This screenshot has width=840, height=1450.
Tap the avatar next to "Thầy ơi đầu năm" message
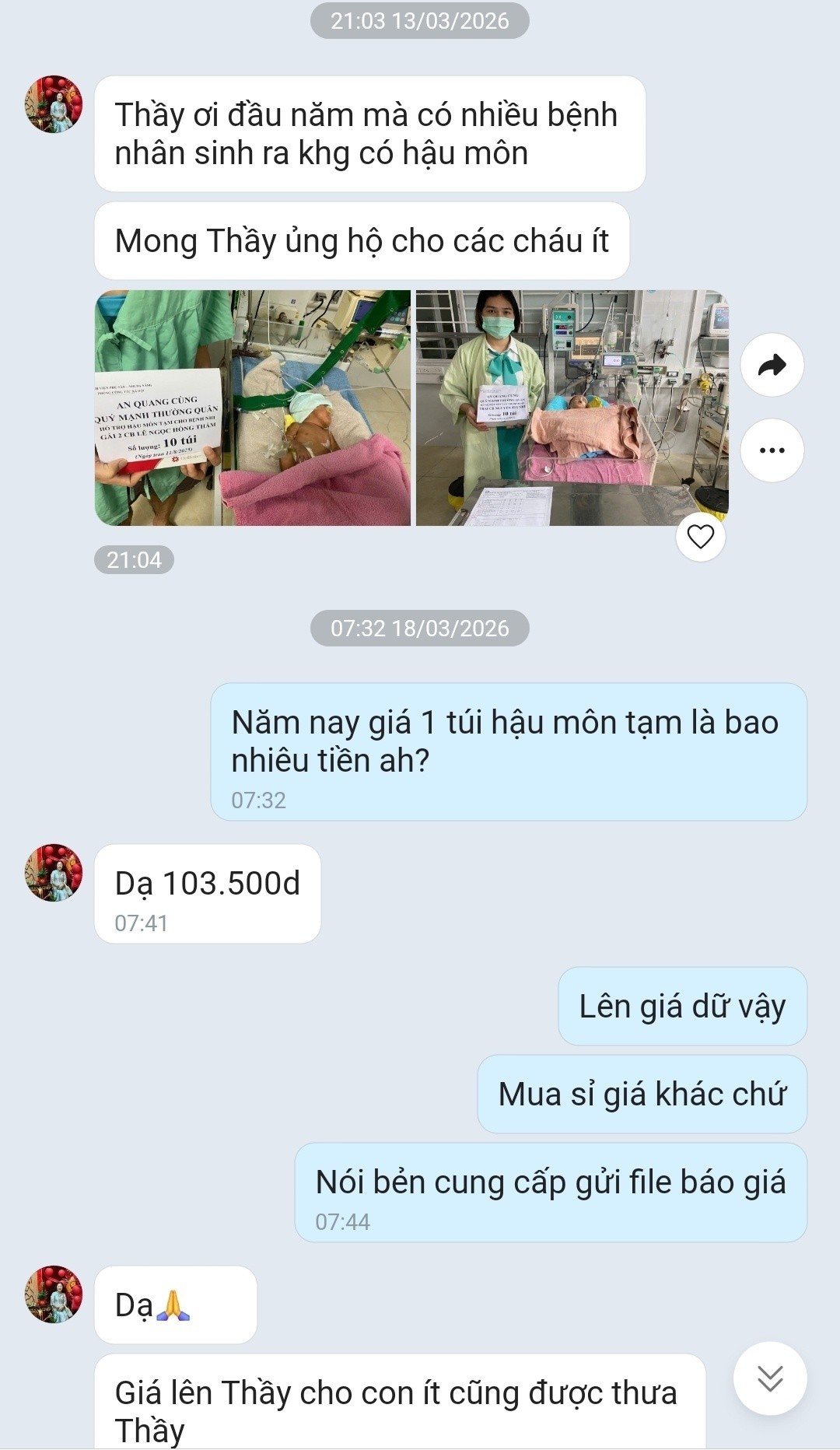click(54, 104)
